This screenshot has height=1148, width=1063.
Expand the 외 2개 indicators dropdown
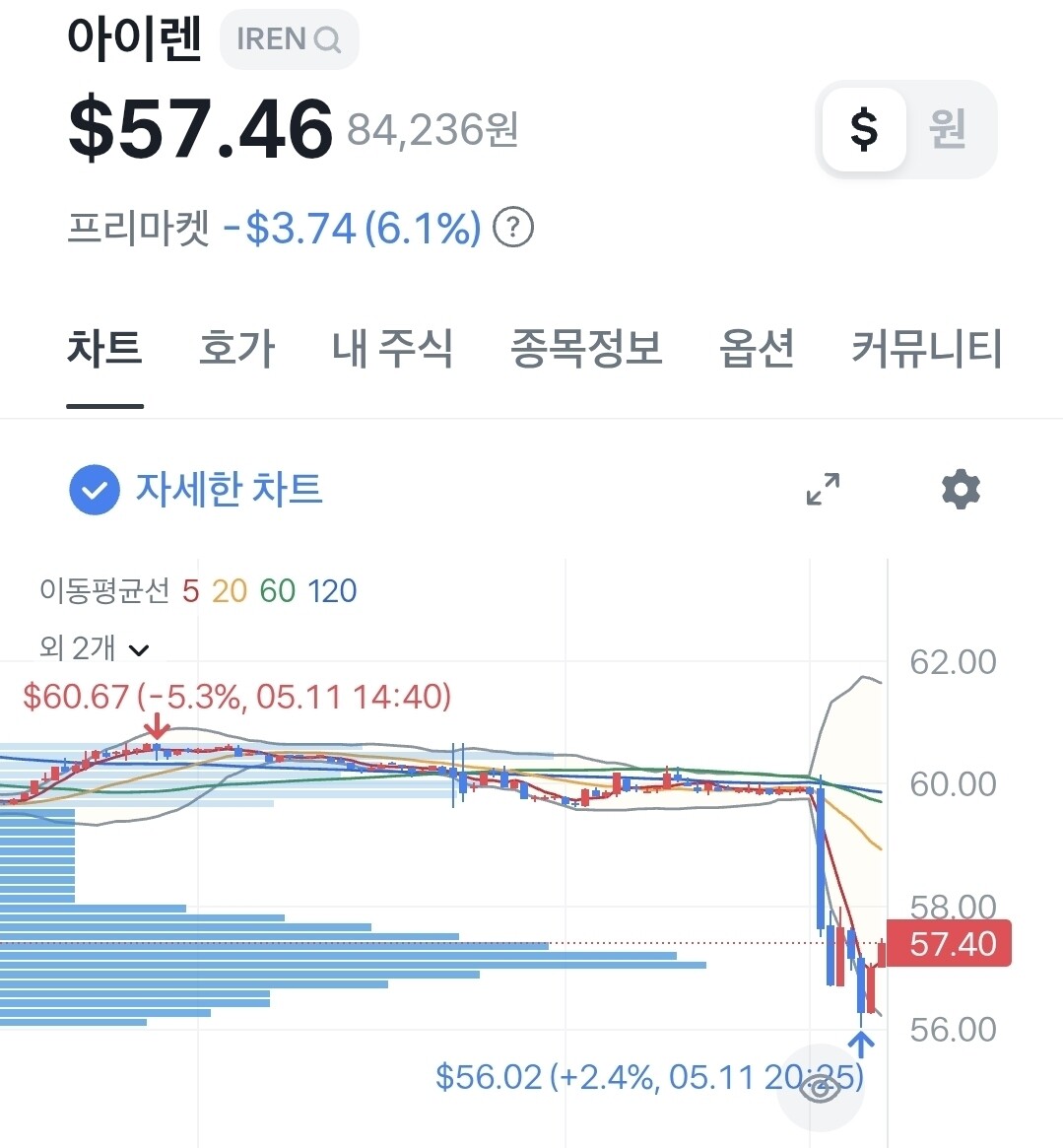pyautogui.click(x=96, y=648)
